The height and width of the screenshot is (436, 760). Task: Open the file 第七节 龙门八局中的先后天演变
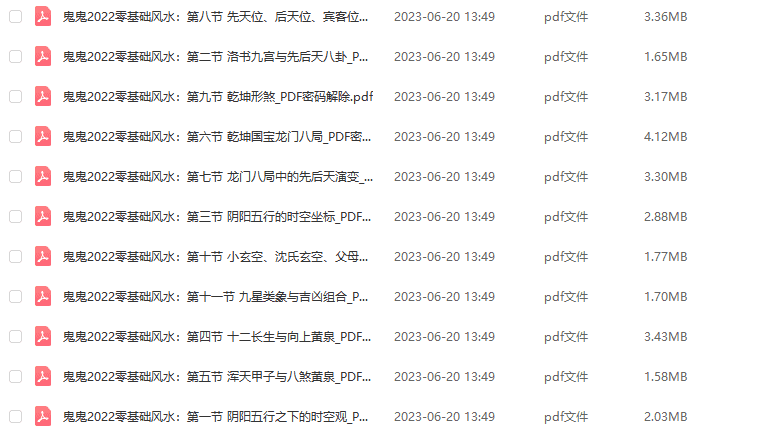click(215, 177)
